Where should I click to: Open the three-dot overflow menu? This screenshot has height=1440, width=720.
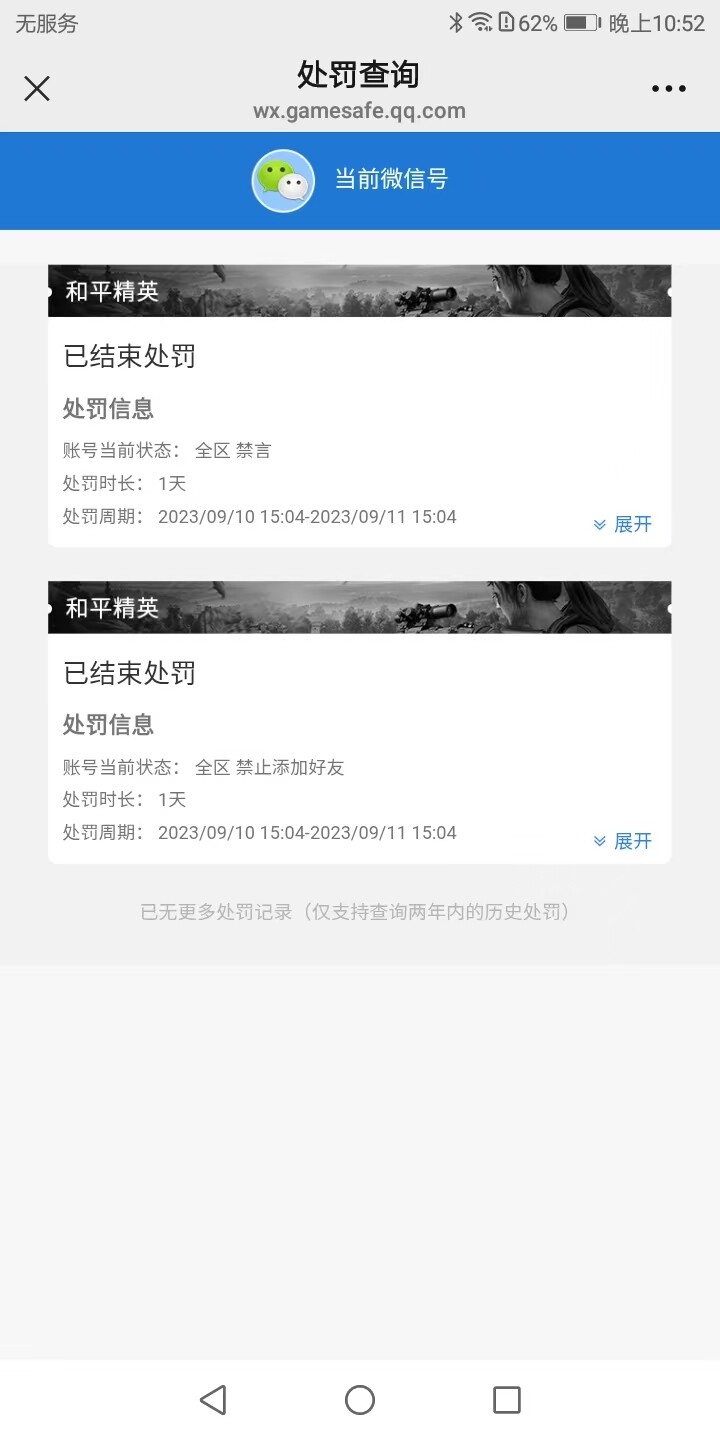coord(668,89)
